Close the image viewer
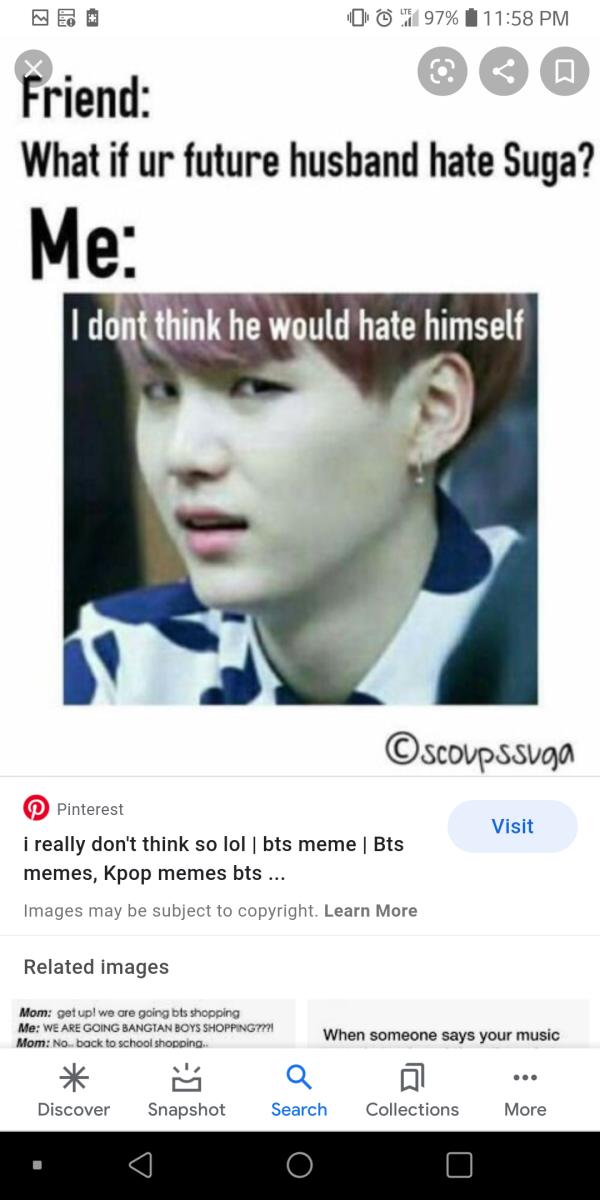The height and width of the screenshot is (1200, 600). click(33, 68)
